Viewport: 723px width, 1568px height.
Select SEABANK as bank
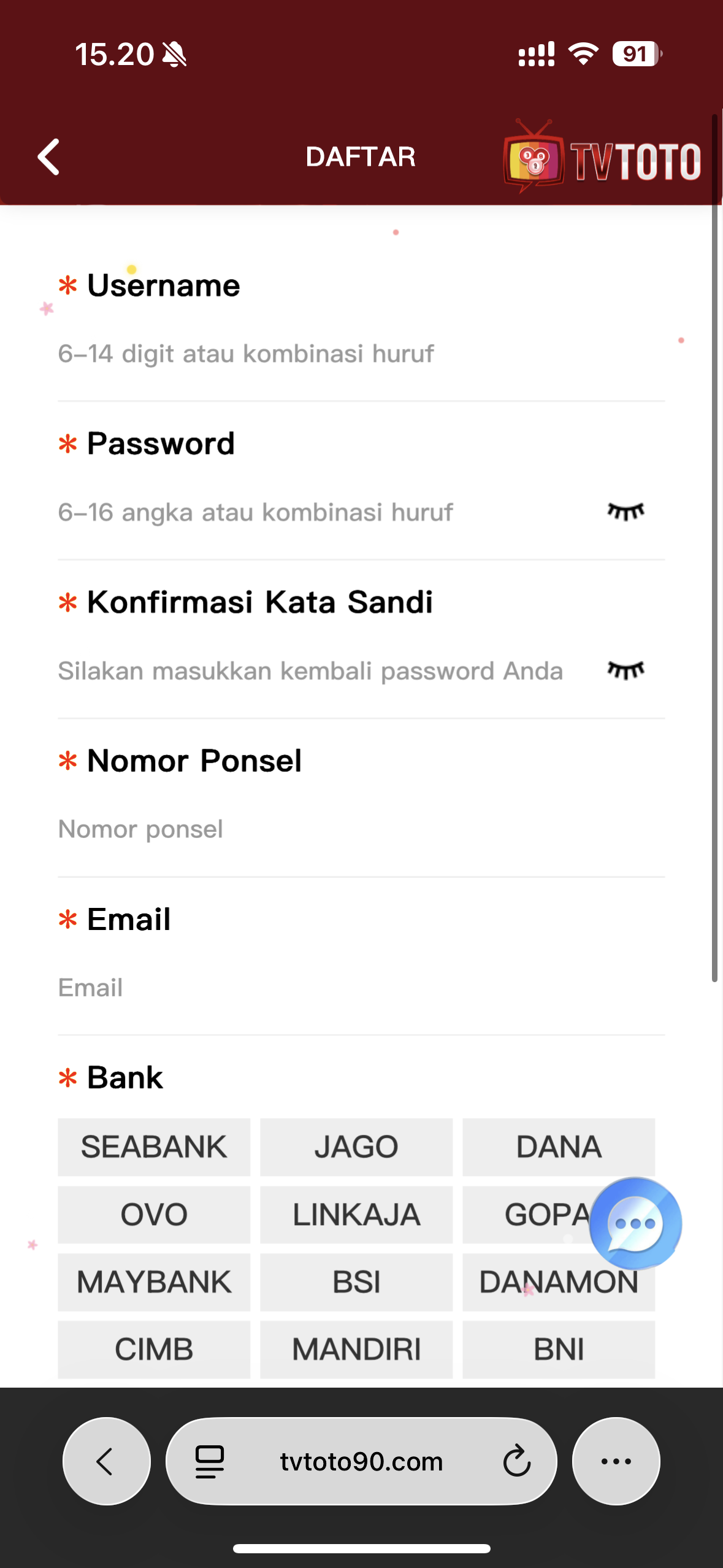(x=154, y=1147)
